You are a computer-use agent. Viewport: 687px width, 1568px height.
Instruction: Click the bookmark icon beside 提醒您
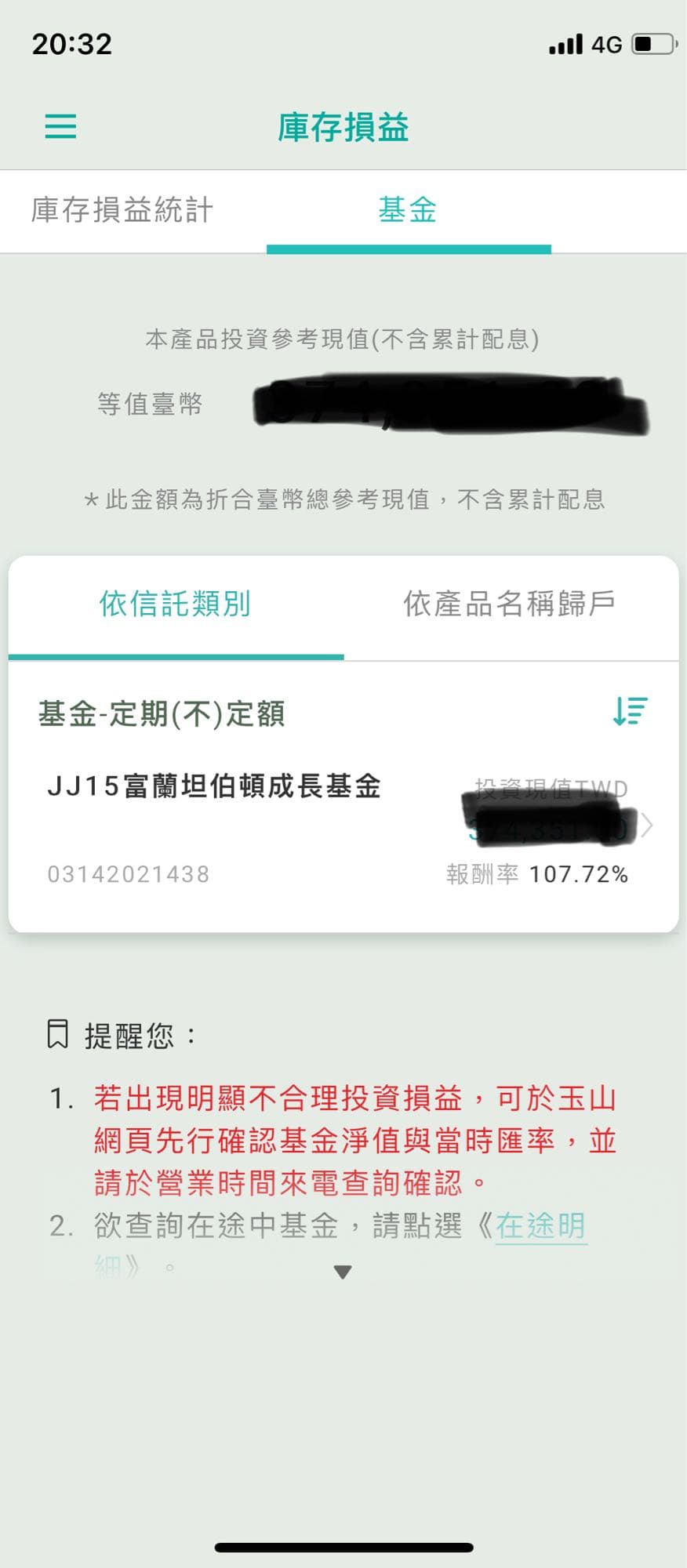(58, 1033)
